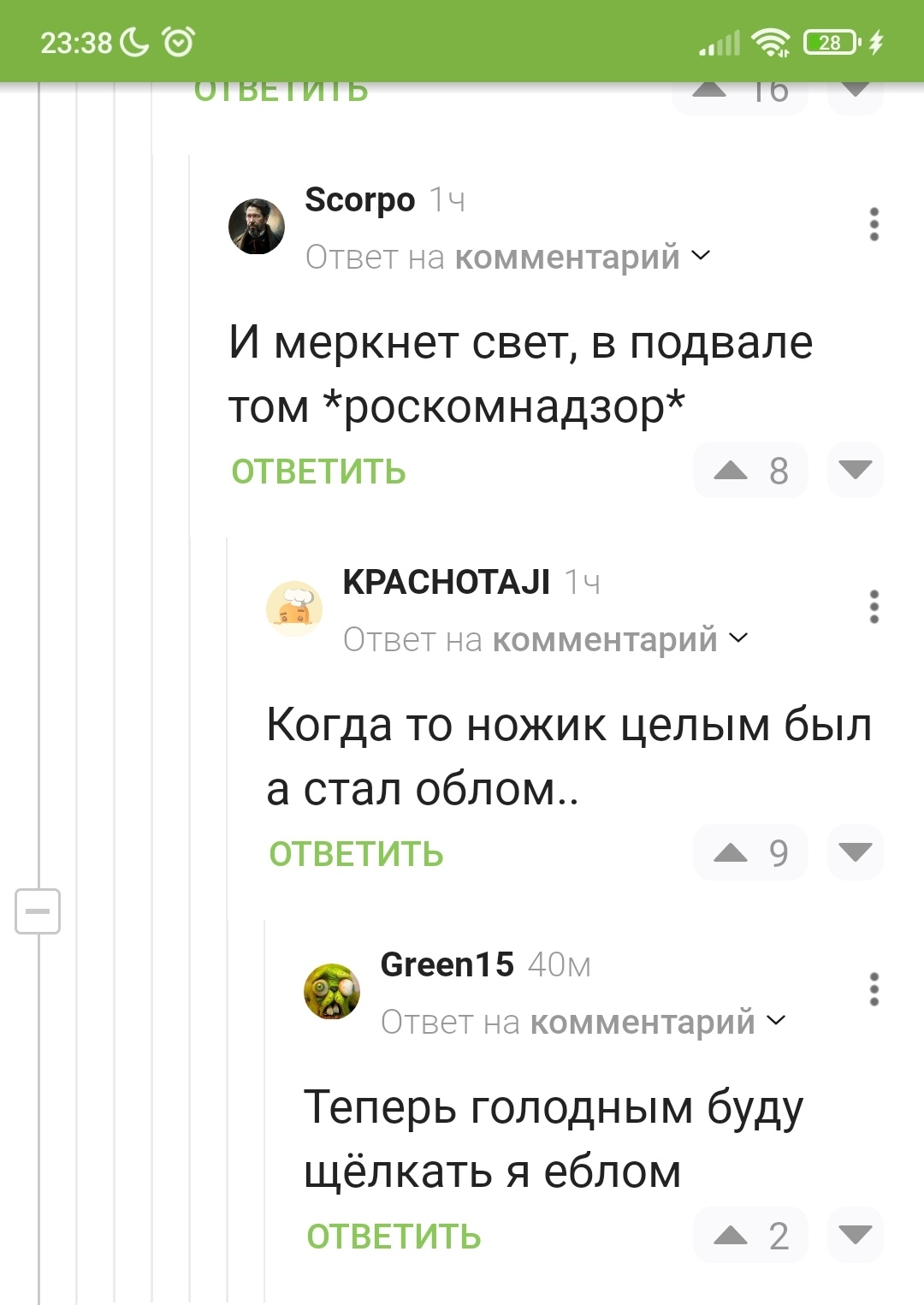The height and width of the screenshot is (1305, 924).
Task: Upvote KPACHOTAJI's comment
Action: 731,852
